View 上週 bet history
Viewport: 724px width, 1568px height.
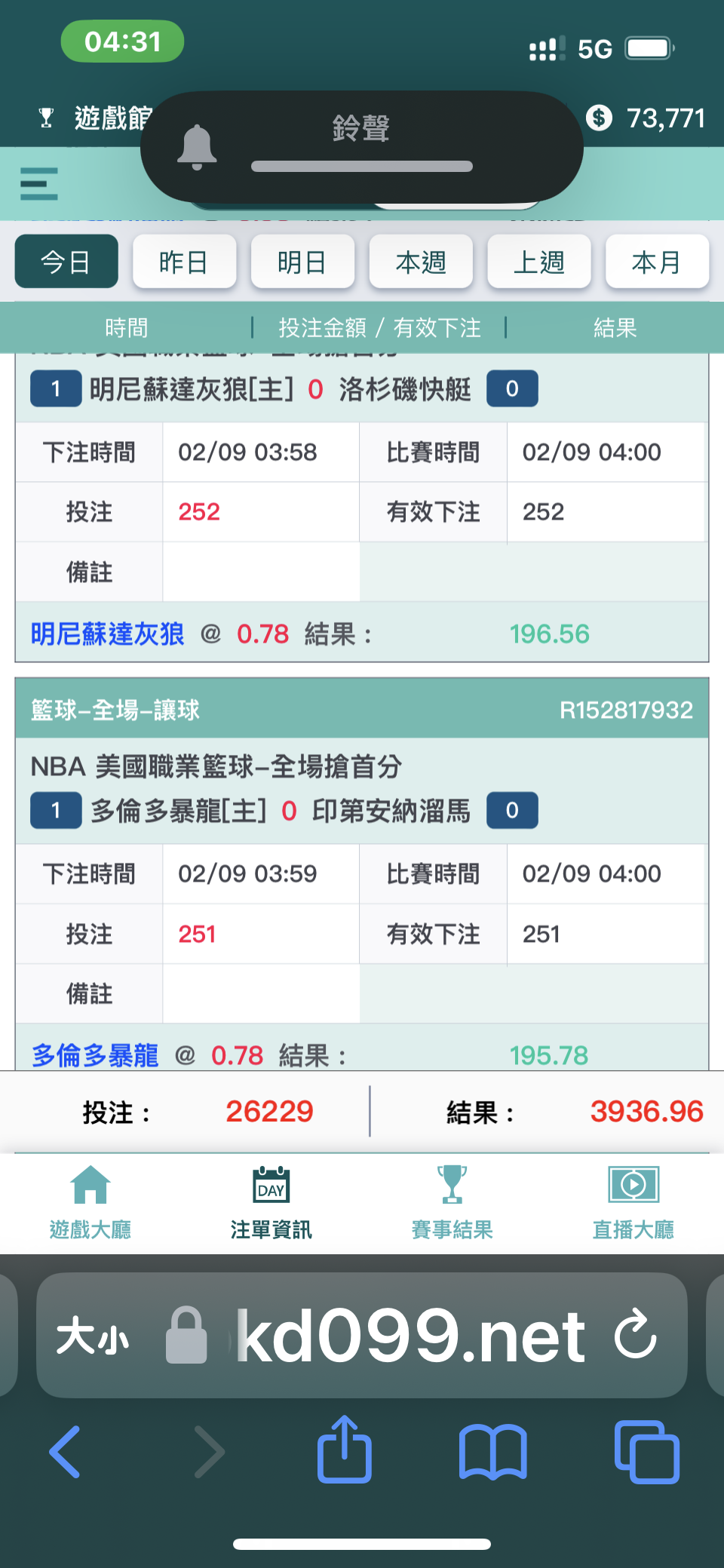[539, 262]
